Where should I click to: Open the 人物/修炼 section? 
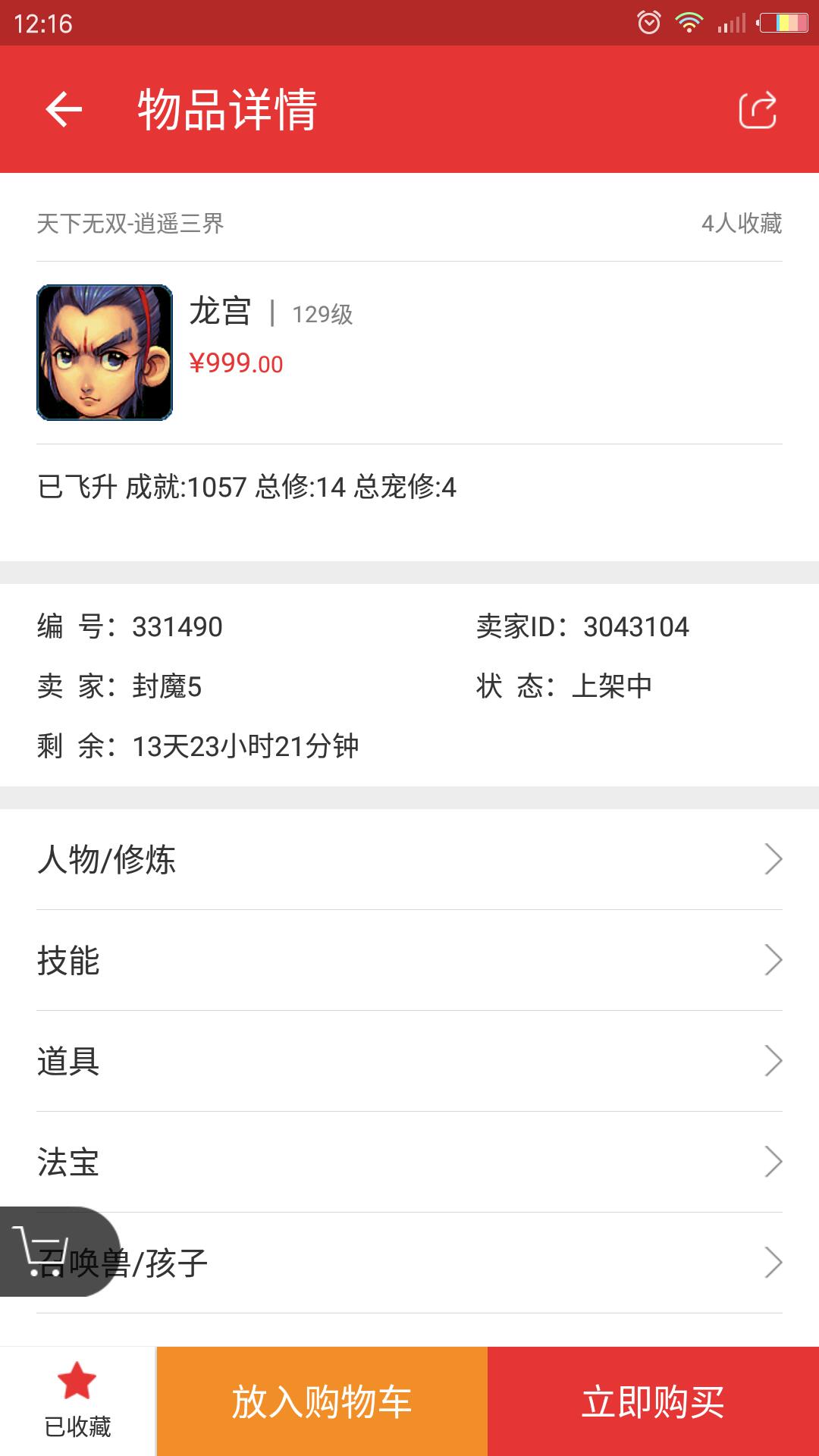(x=409, y=859)
